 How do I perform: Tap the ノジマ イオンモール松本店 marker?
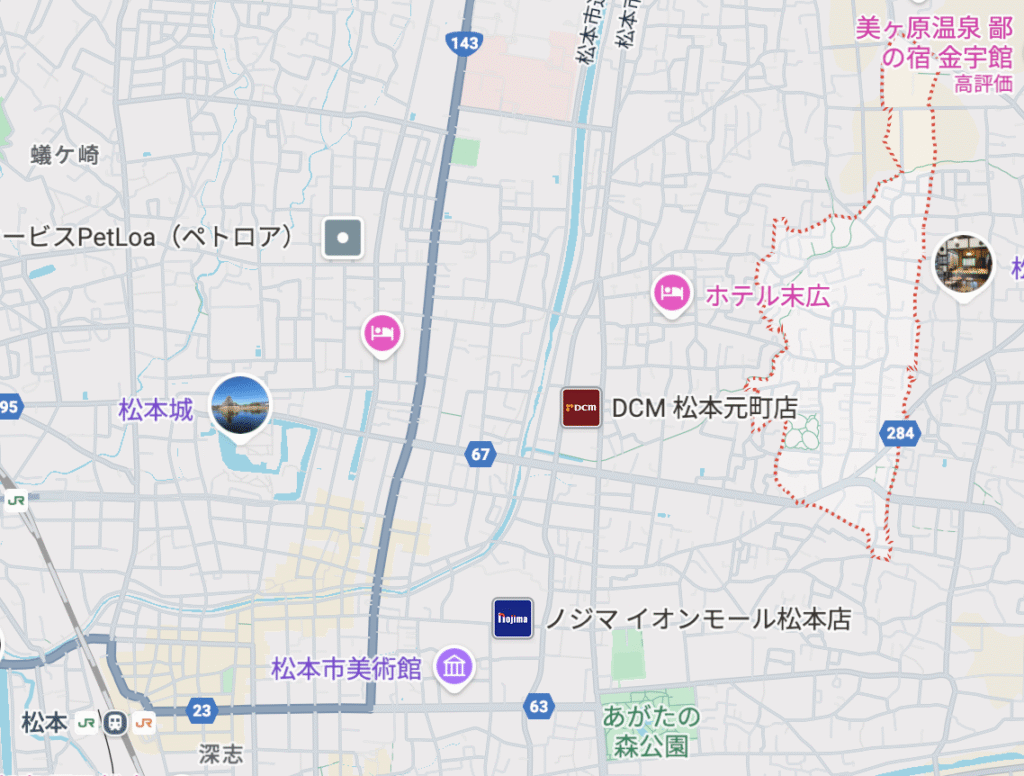coord(512,619)
